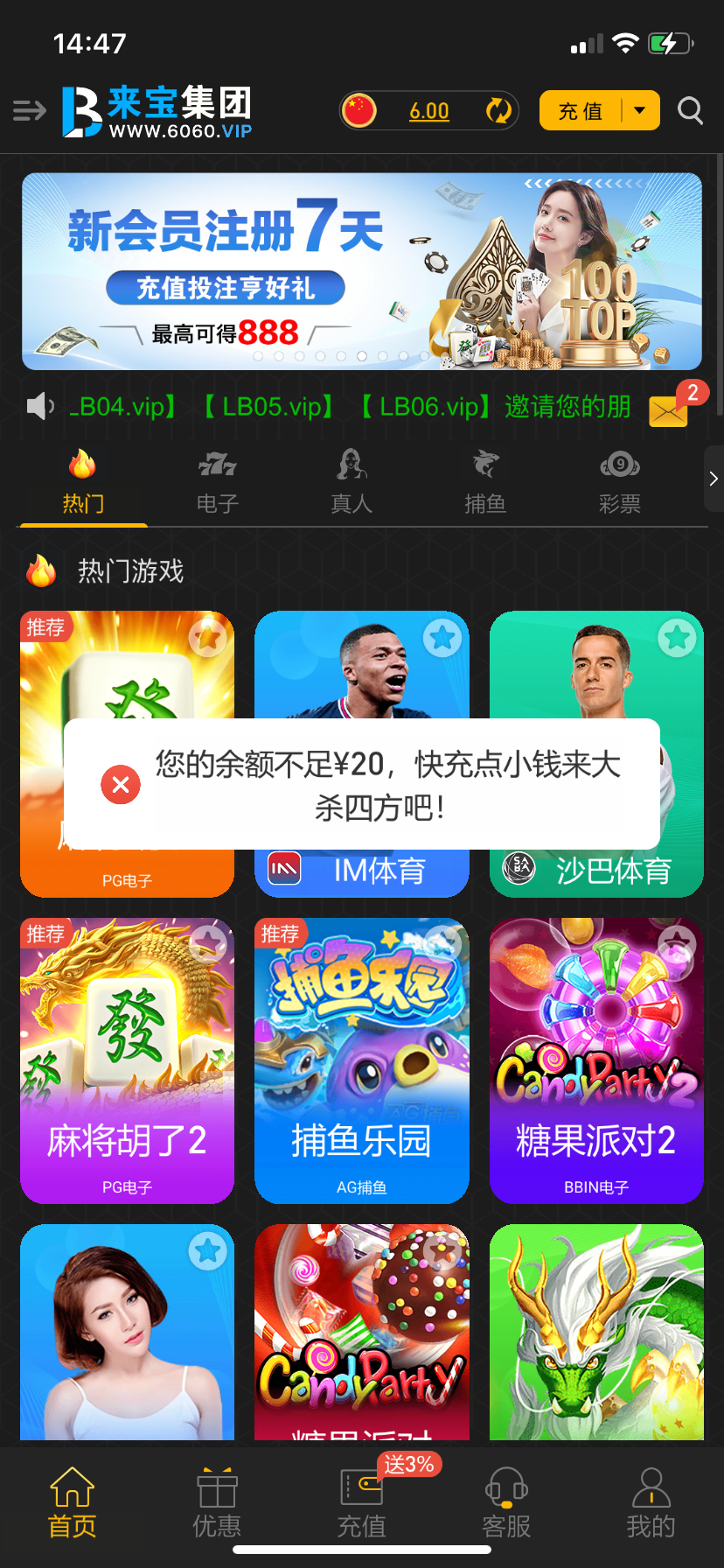
Task: Star the 沙巴体育 card as favorite
Action: [x=677, y=639]
